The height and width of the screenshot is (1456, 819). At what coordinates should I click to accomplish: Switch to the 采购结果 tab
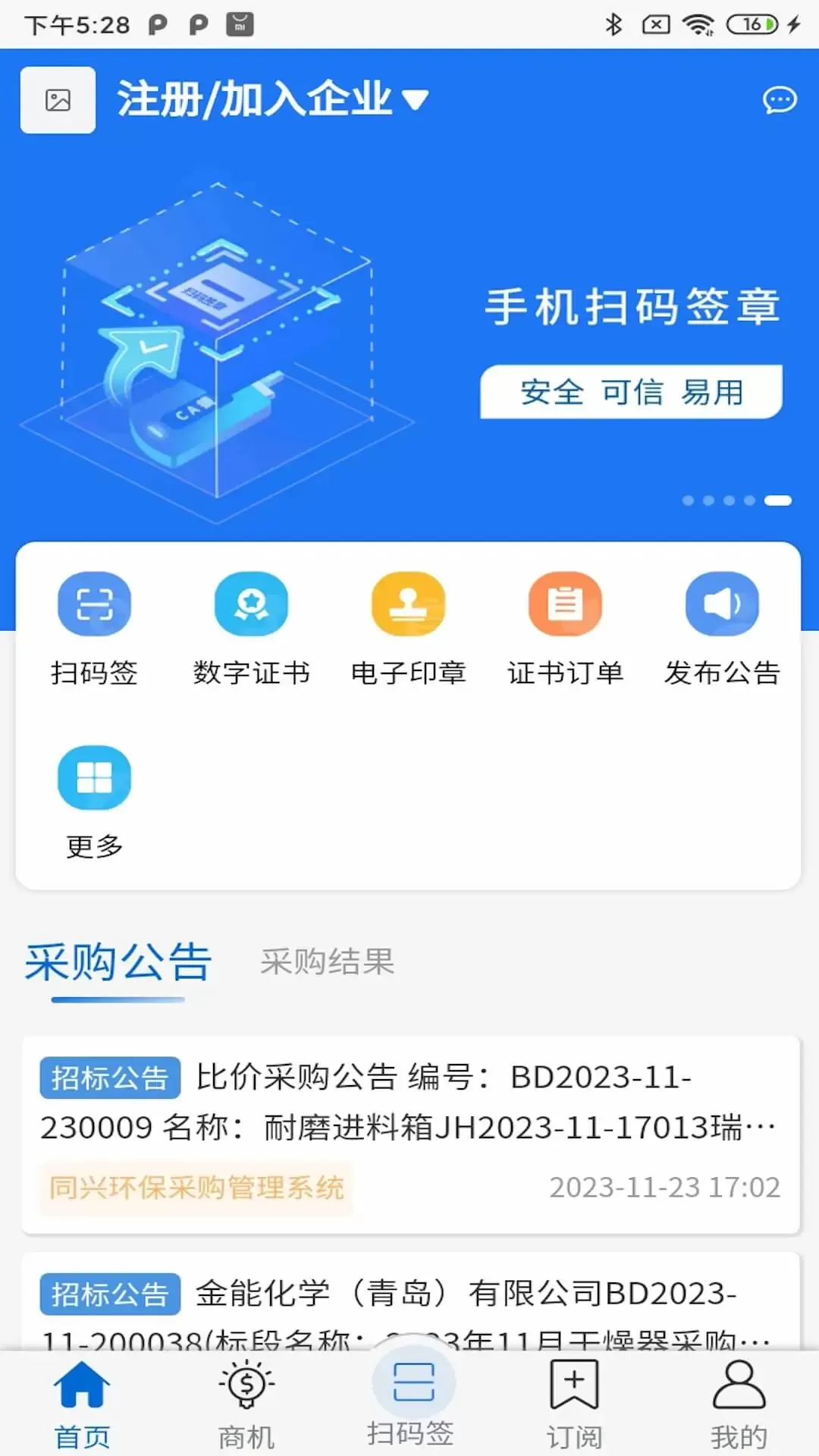[x=327, y=962]
